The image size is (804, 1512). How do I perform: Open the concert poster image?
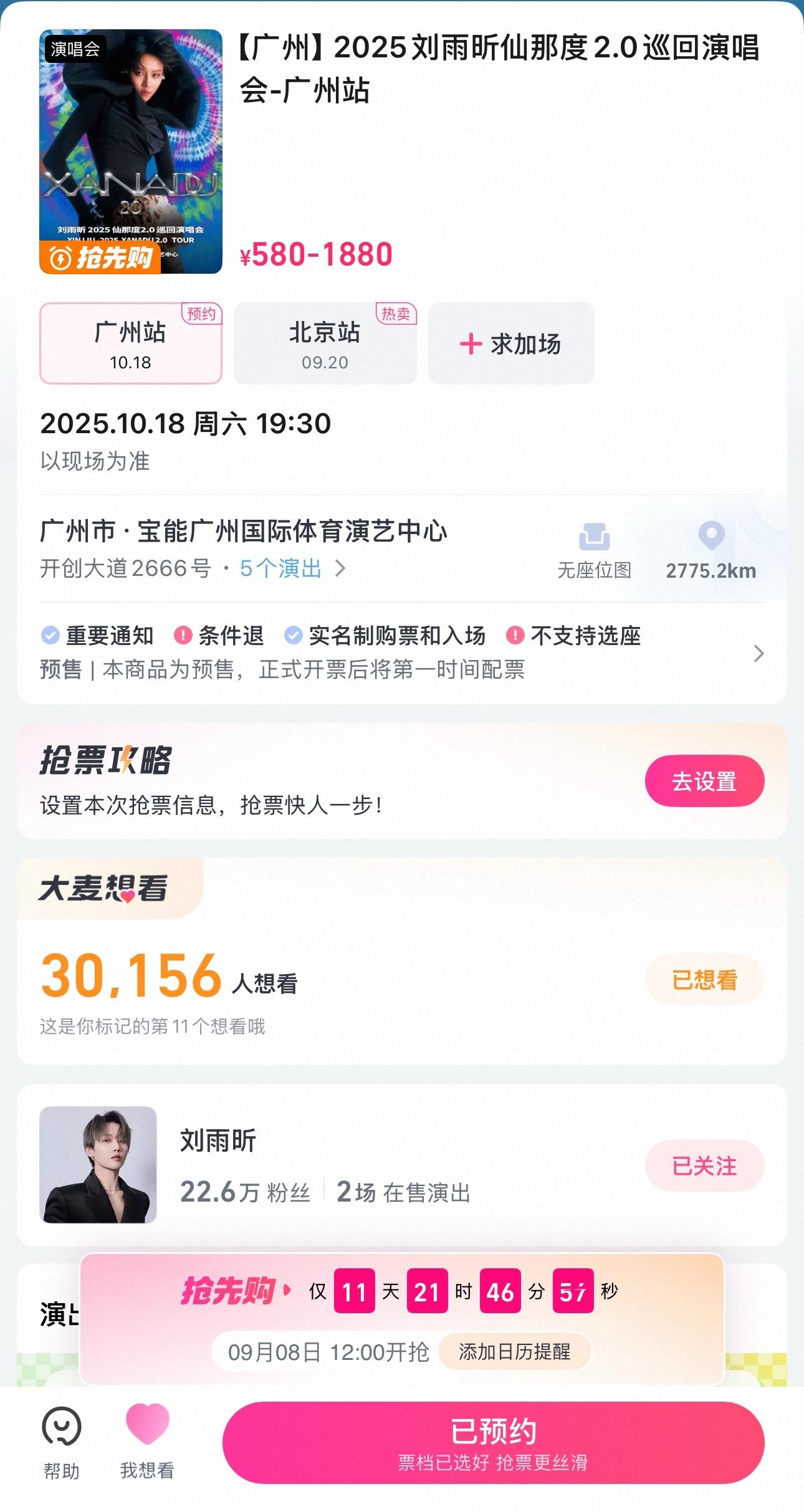[131, 151]
